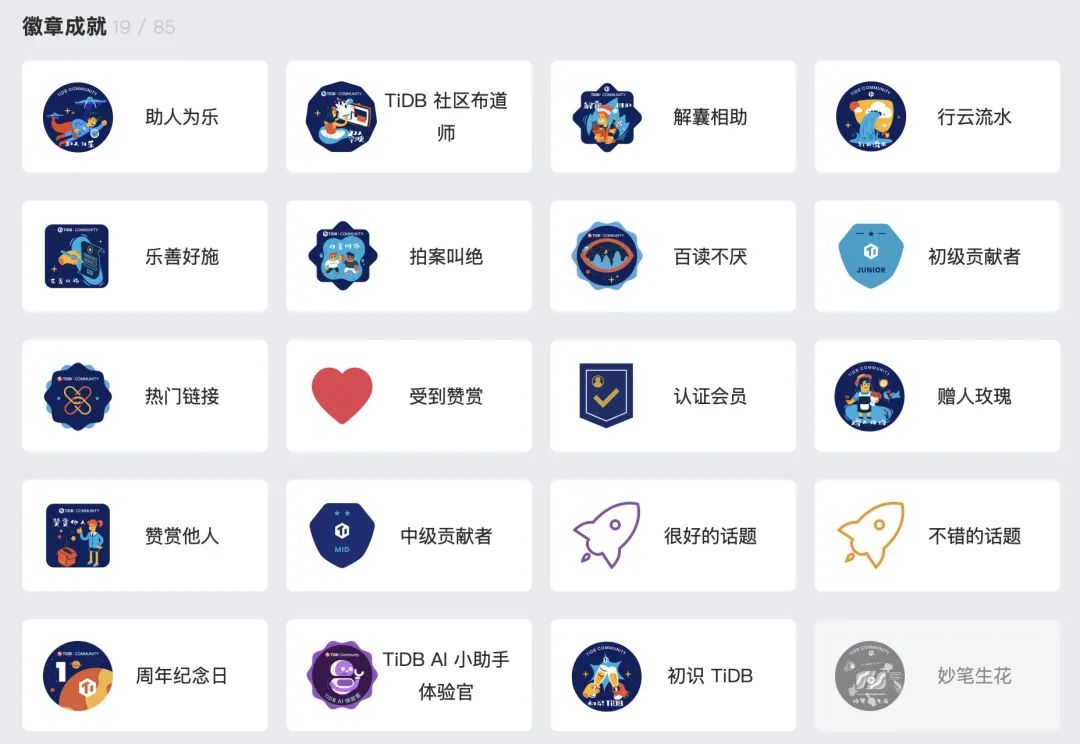Tap the 赞赏他人 badge card
1080x744 pixels.
tap(145, 536)
